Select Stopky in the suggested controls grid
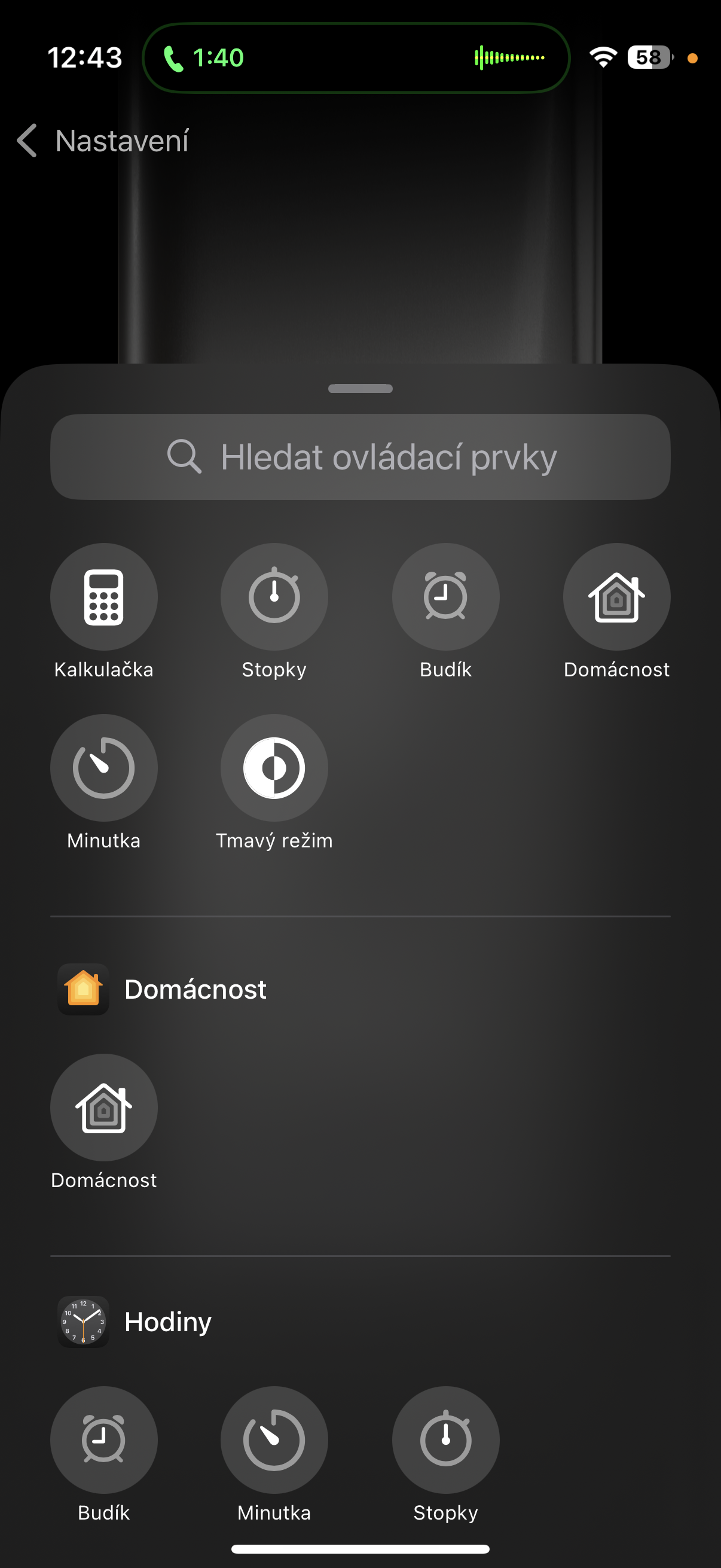721x1568 pixels. 274,597
